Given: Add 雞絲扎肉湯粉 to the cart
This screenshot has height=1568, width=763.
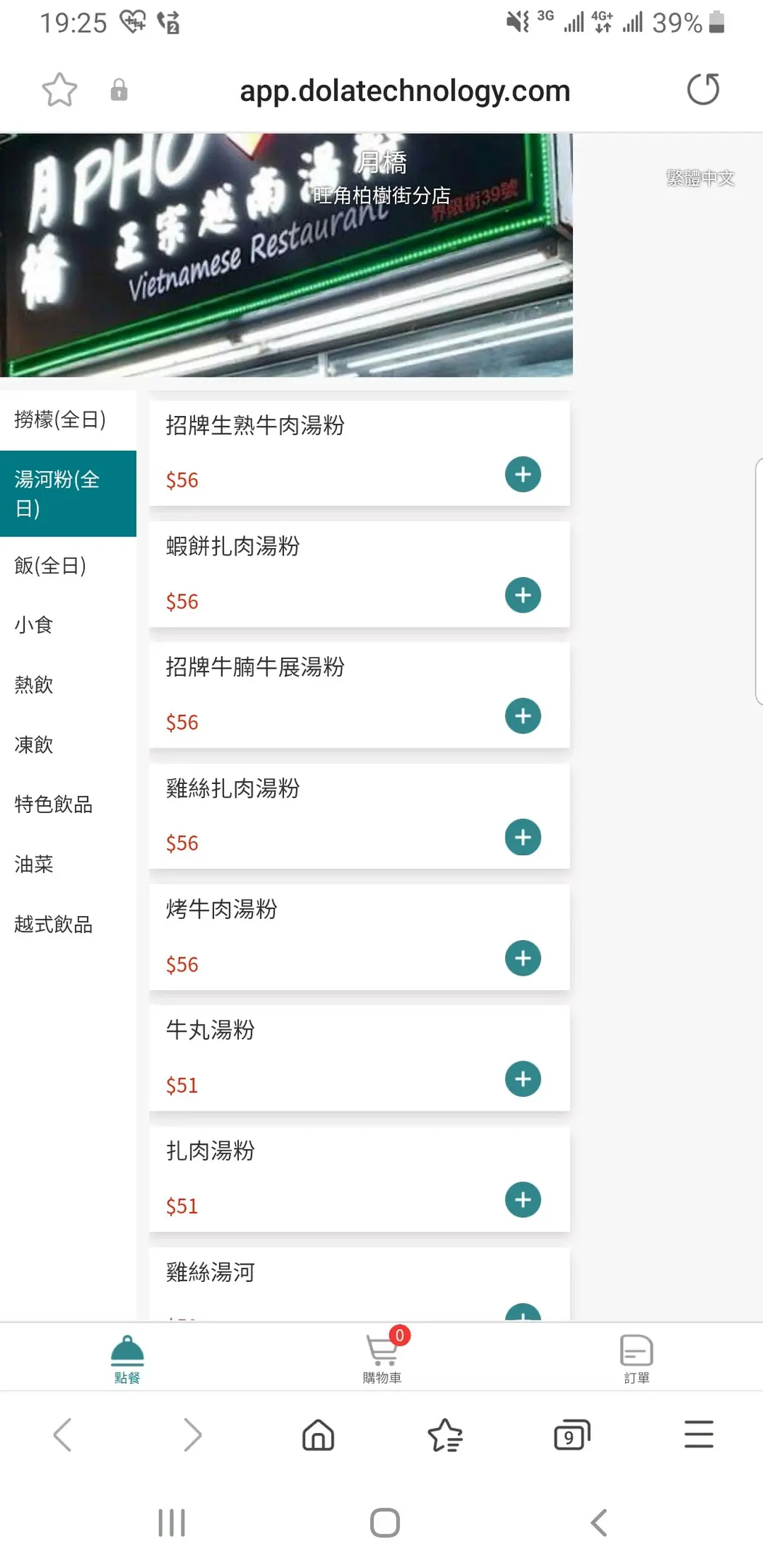Looking at the screenshot, I should click(x=523, y=838).
